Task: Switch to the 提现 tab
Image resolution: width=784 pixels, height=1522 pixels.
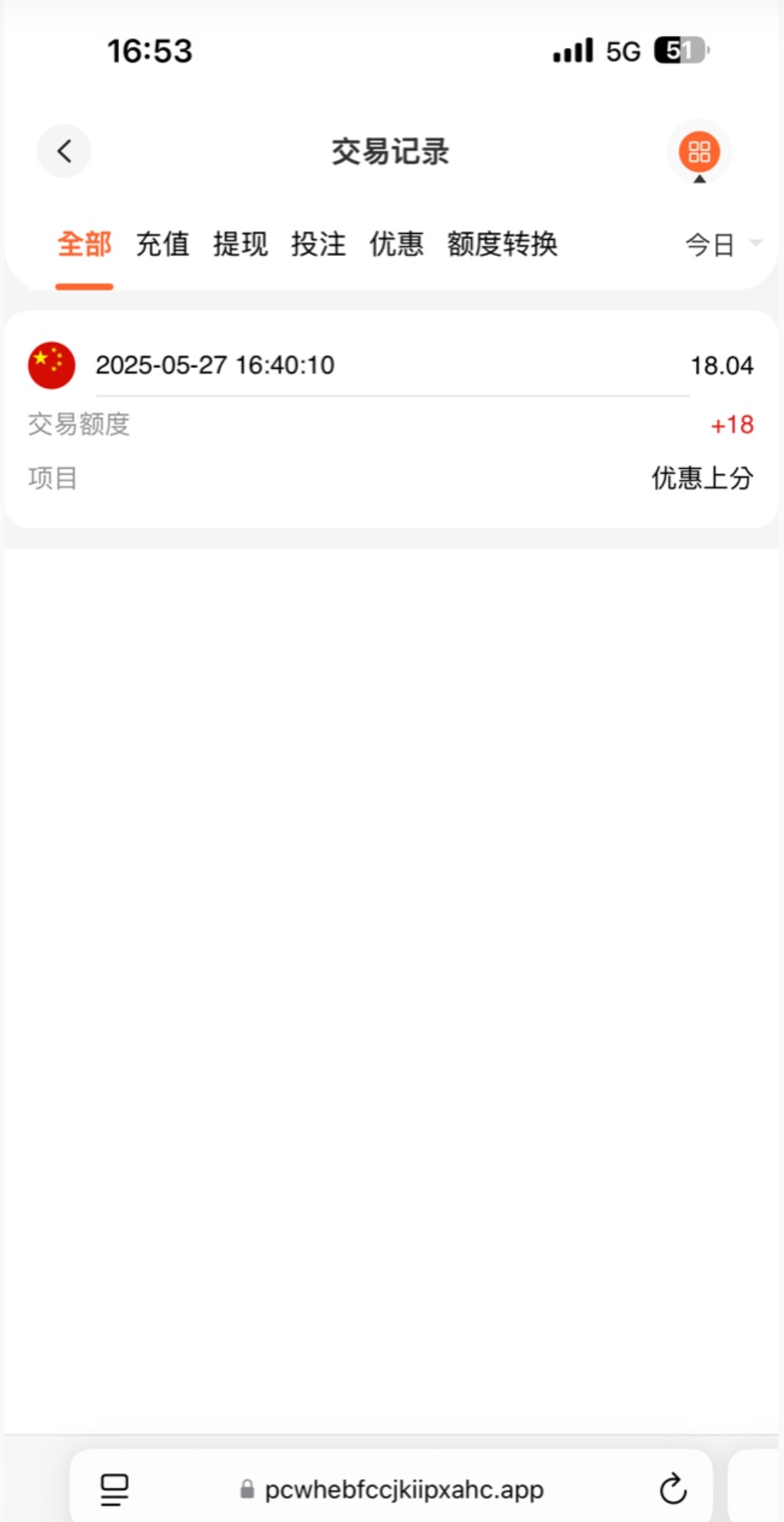Action: click(x=240, y=244)
